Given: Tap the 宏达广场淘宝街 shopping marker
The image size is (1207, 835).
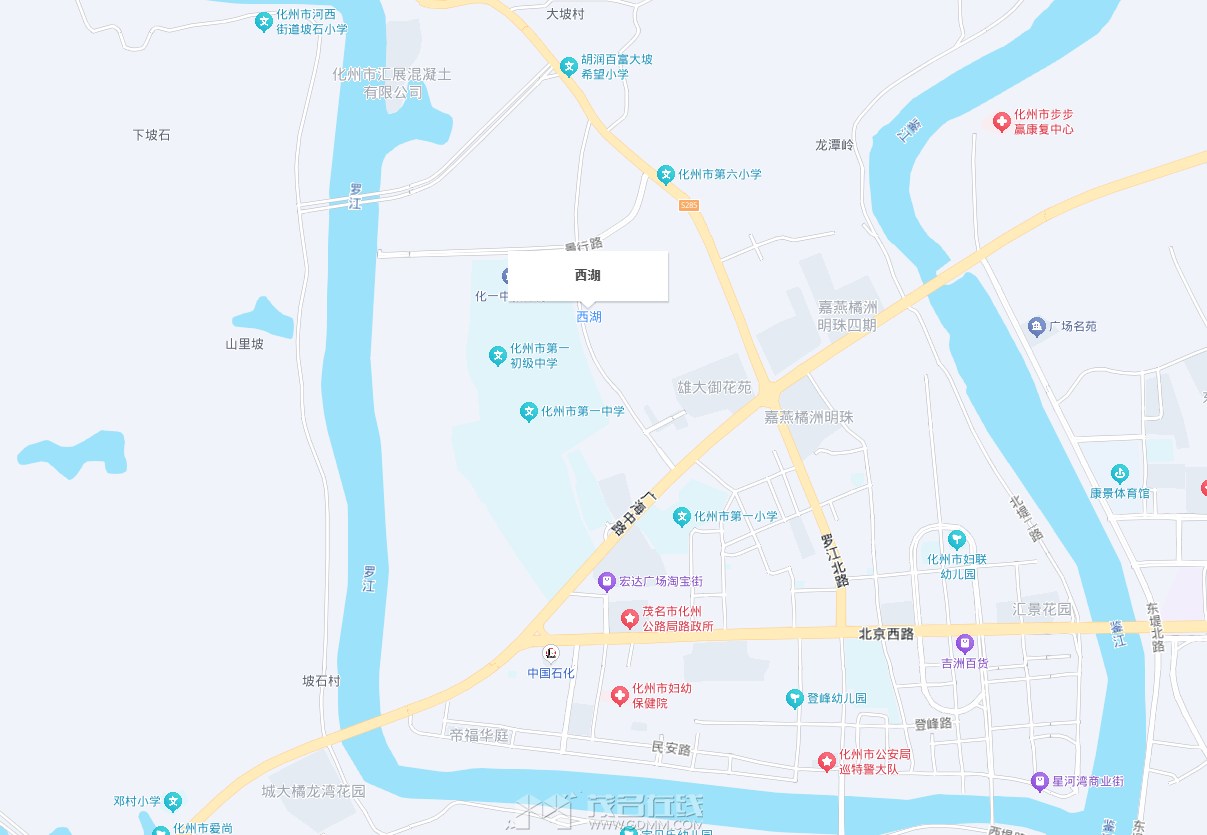Looking at the screenshot, I should click(x=606, y=581).
